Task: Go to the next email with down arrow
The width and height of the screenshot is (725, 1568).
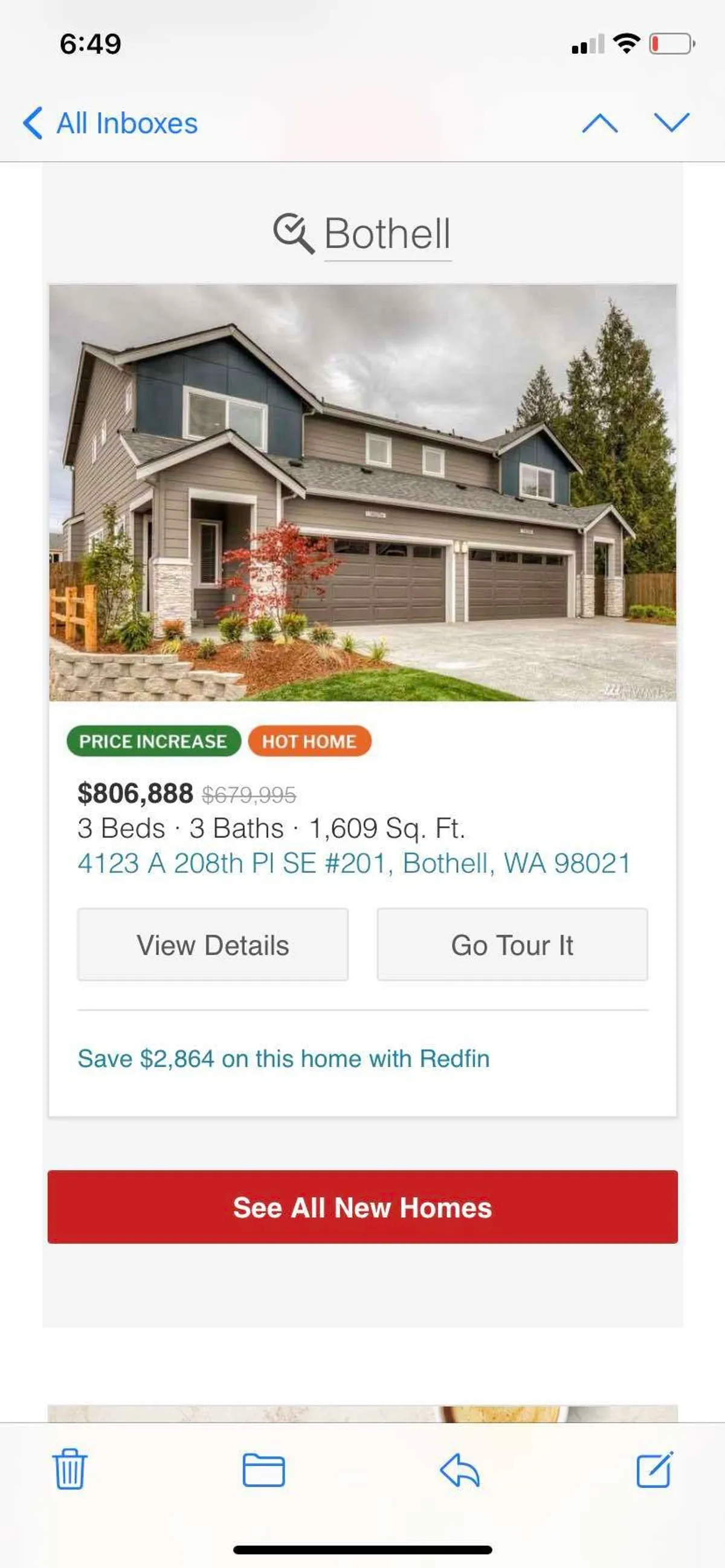Action: pyautogui.click(x=671, y=123)
